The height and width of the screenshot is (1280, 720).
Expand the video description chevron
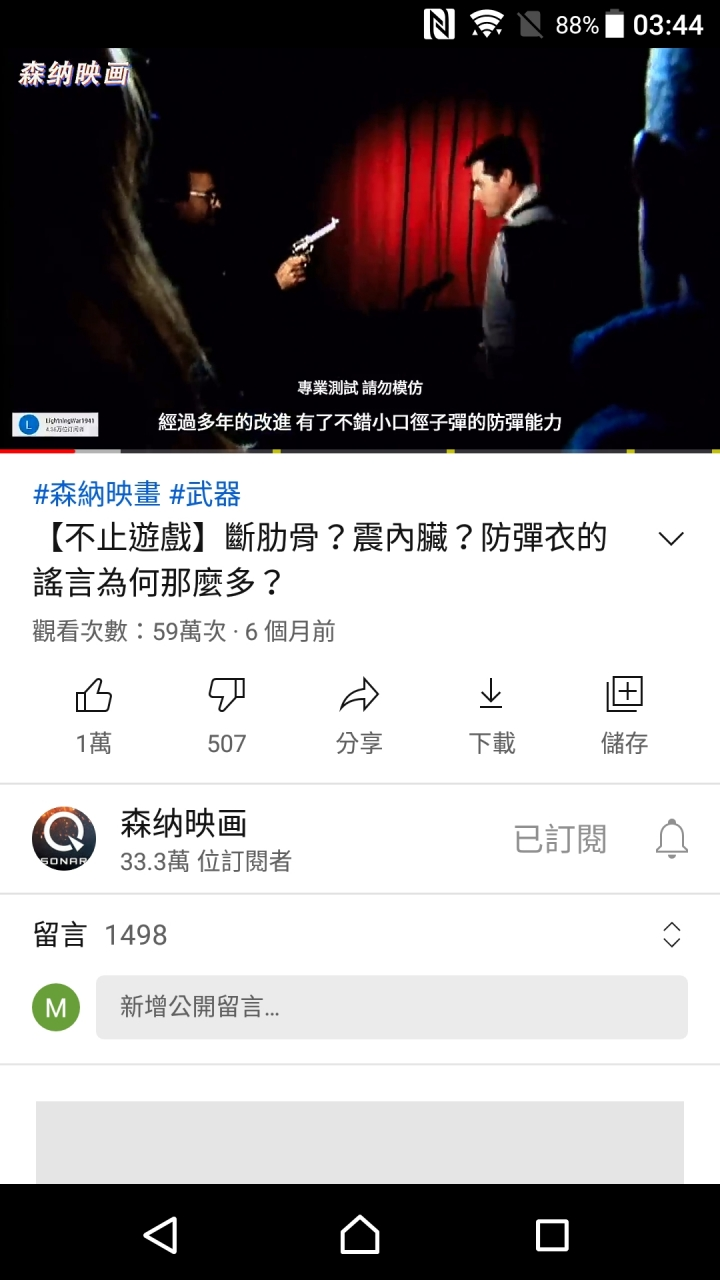pos(671,539)
